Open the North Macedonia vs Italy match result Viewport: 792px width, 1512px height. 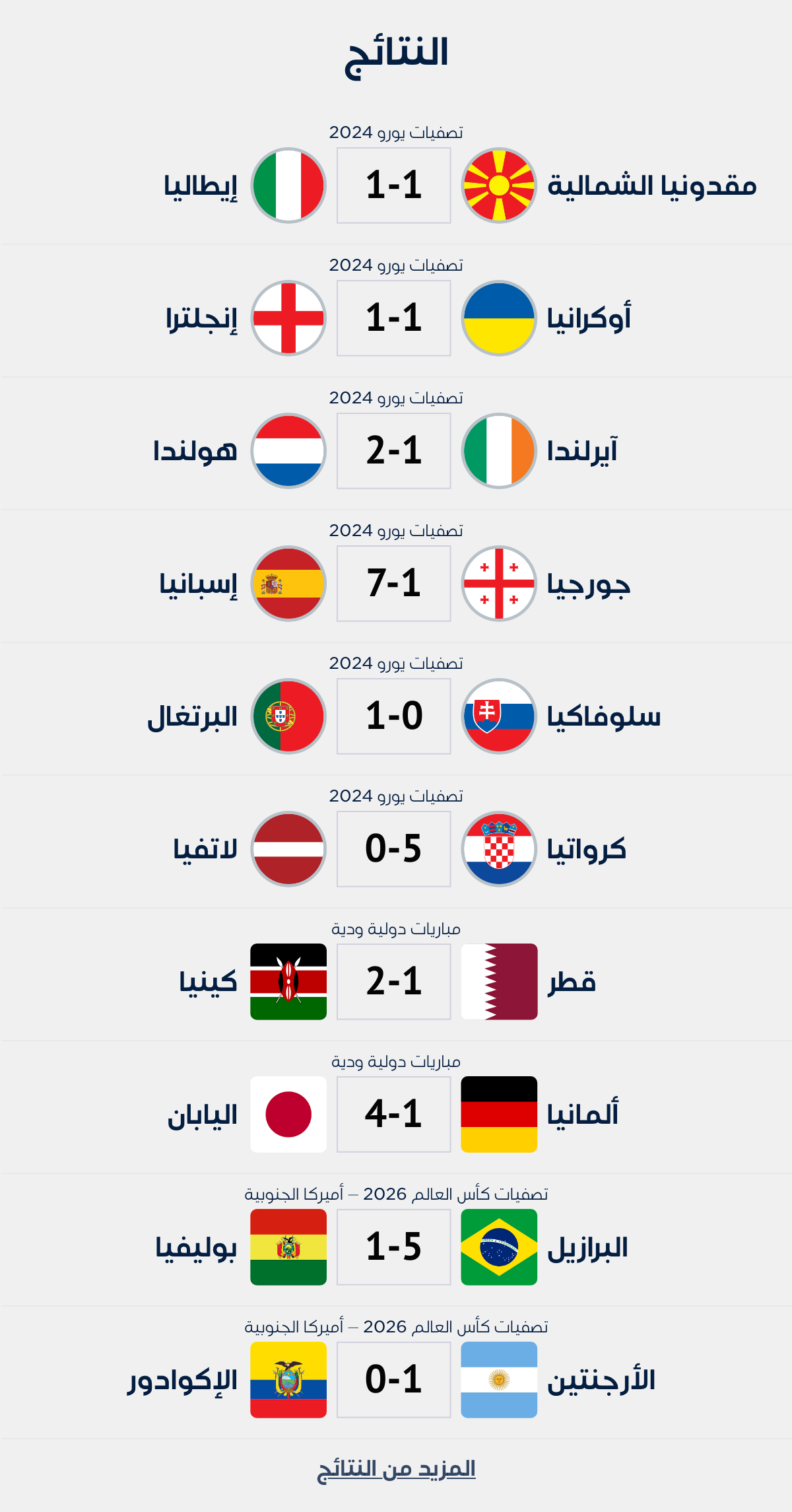394,186
